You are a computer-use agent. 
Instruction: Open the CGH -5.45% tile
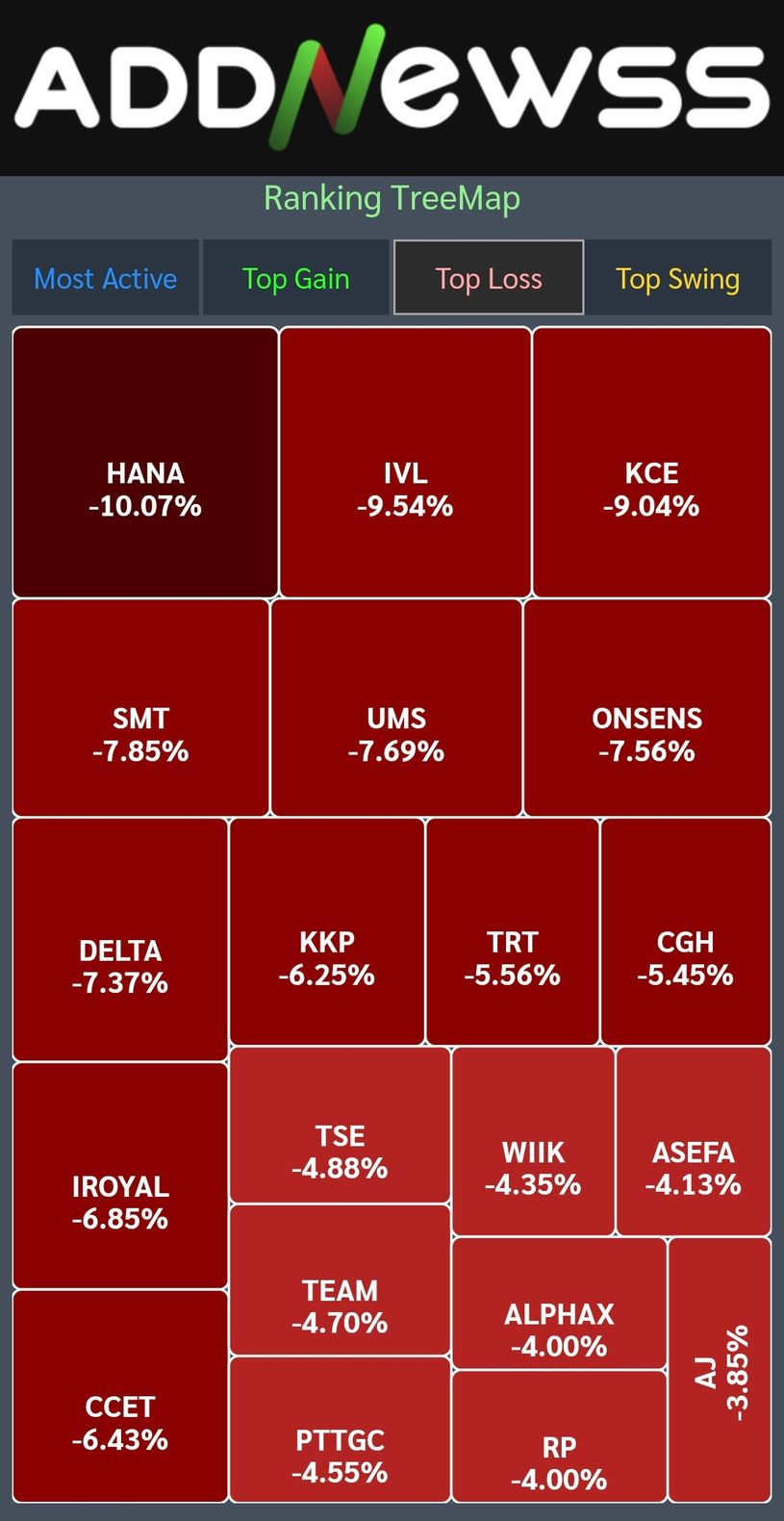pyautogui.click(x=686, y=931)
